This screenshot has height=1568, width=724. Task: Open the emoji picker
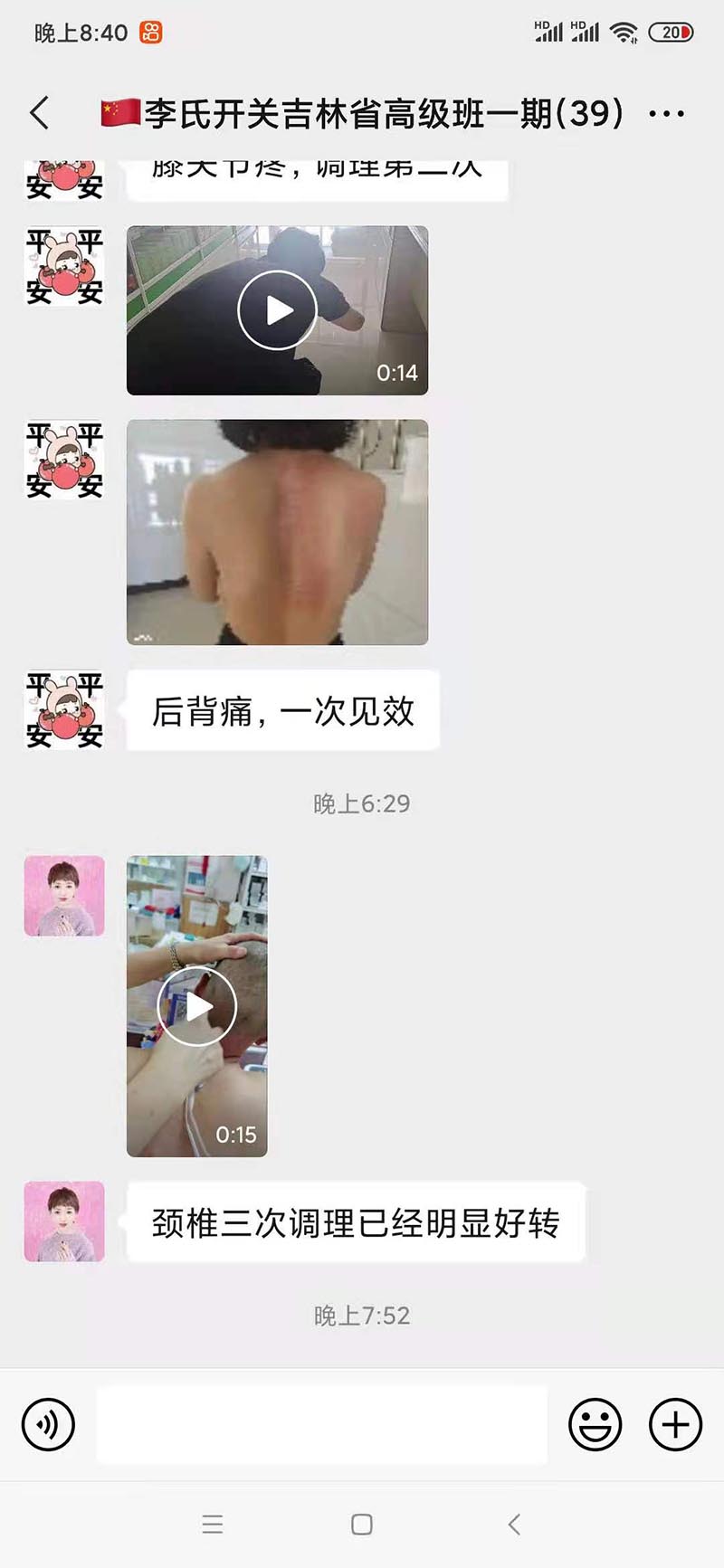pyautogui.click(x=595, y=1425)
